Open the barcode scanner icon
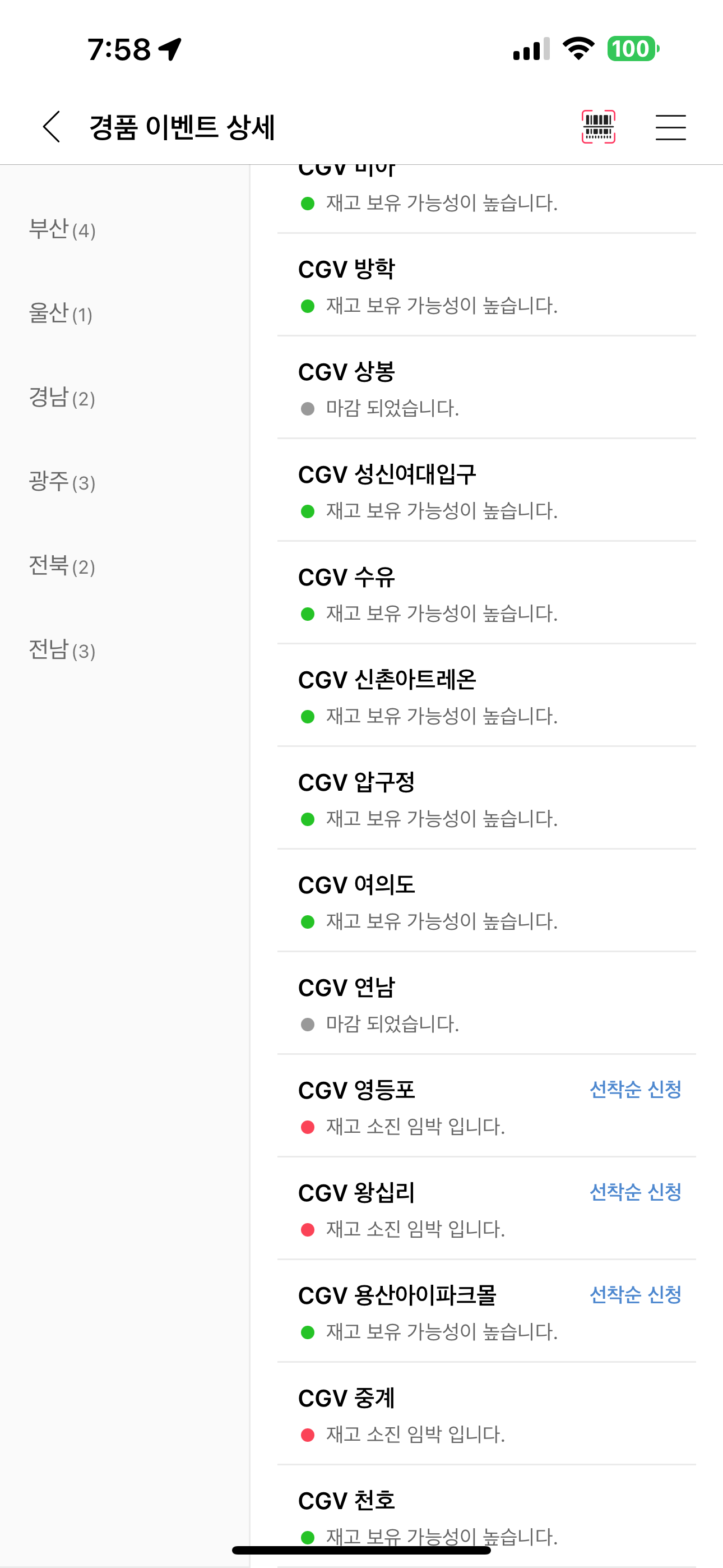 pos(598,127)
